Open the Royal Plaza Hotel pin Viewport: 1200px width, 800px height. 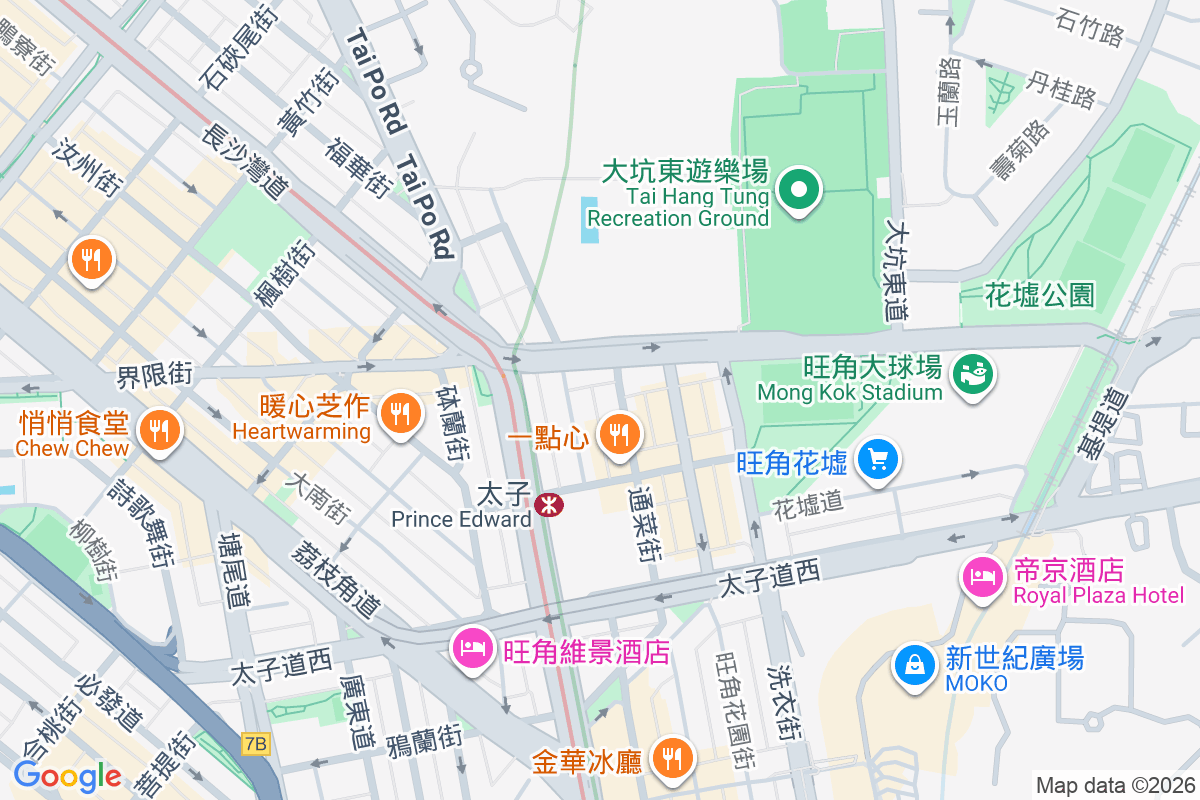pyautogui.click(x=981, y=578)
